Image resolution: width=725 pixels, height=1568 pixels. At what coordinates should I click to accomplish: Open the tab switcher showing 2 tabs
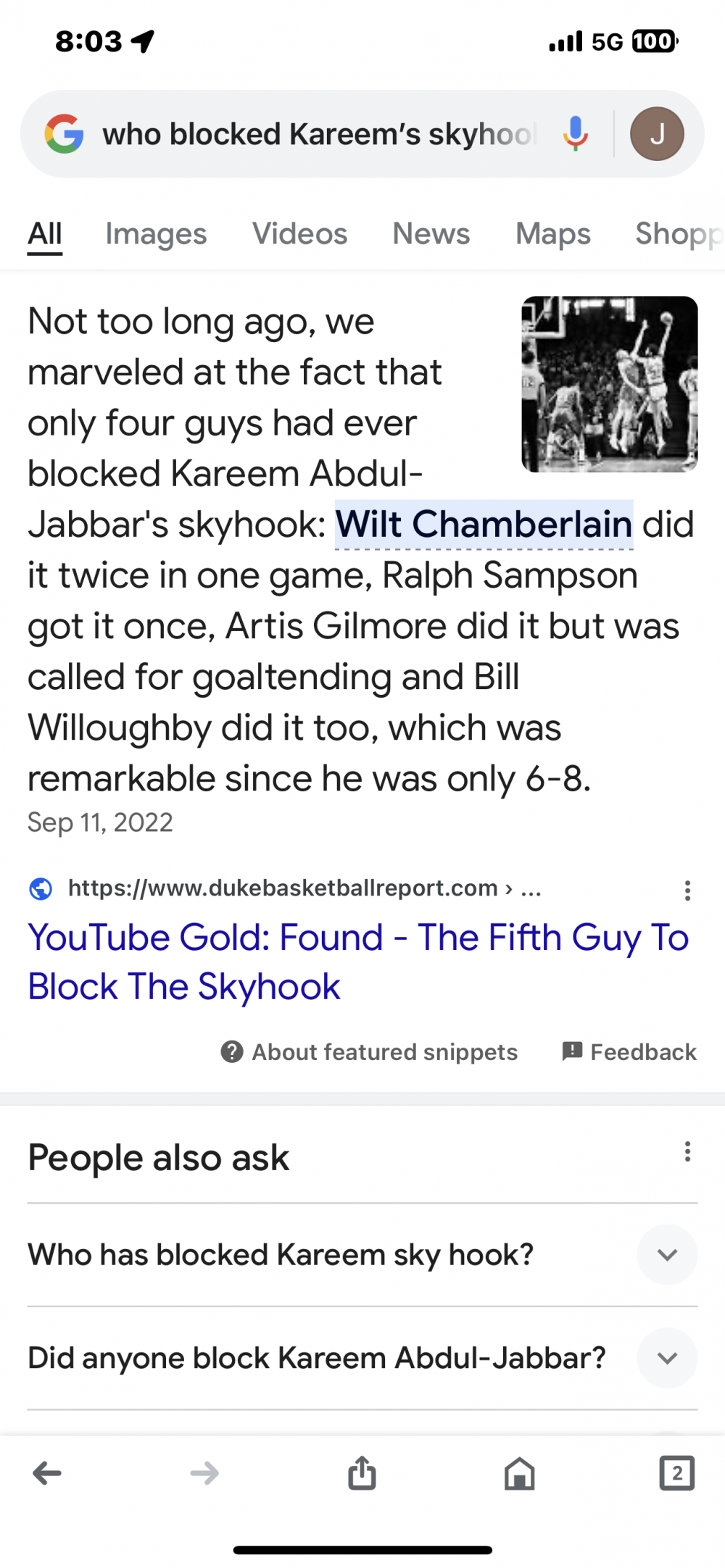pyautogui.click(x=676, y=1473)
